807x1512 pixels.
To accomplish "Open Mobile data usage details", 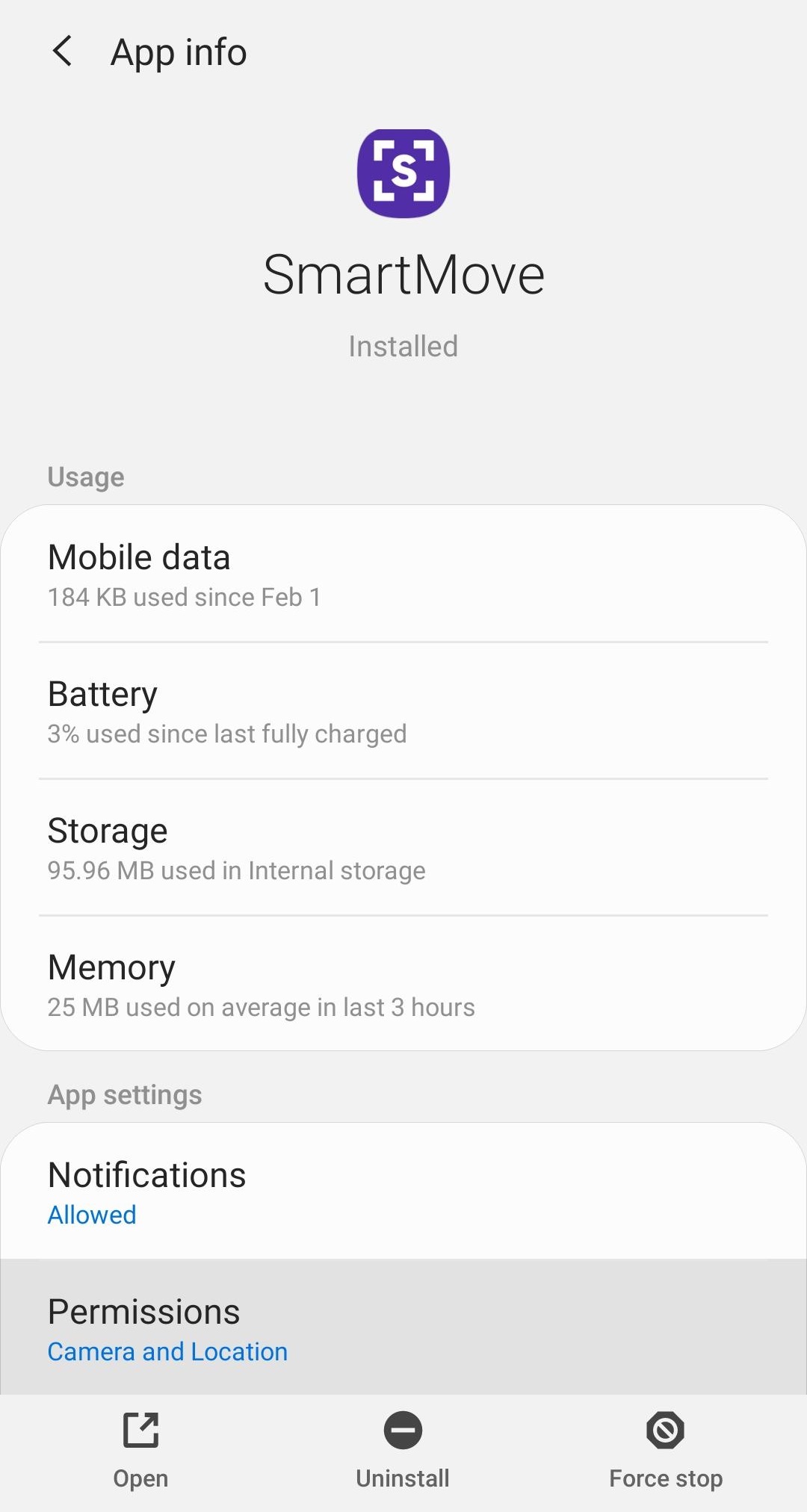I will coord(403,574).
